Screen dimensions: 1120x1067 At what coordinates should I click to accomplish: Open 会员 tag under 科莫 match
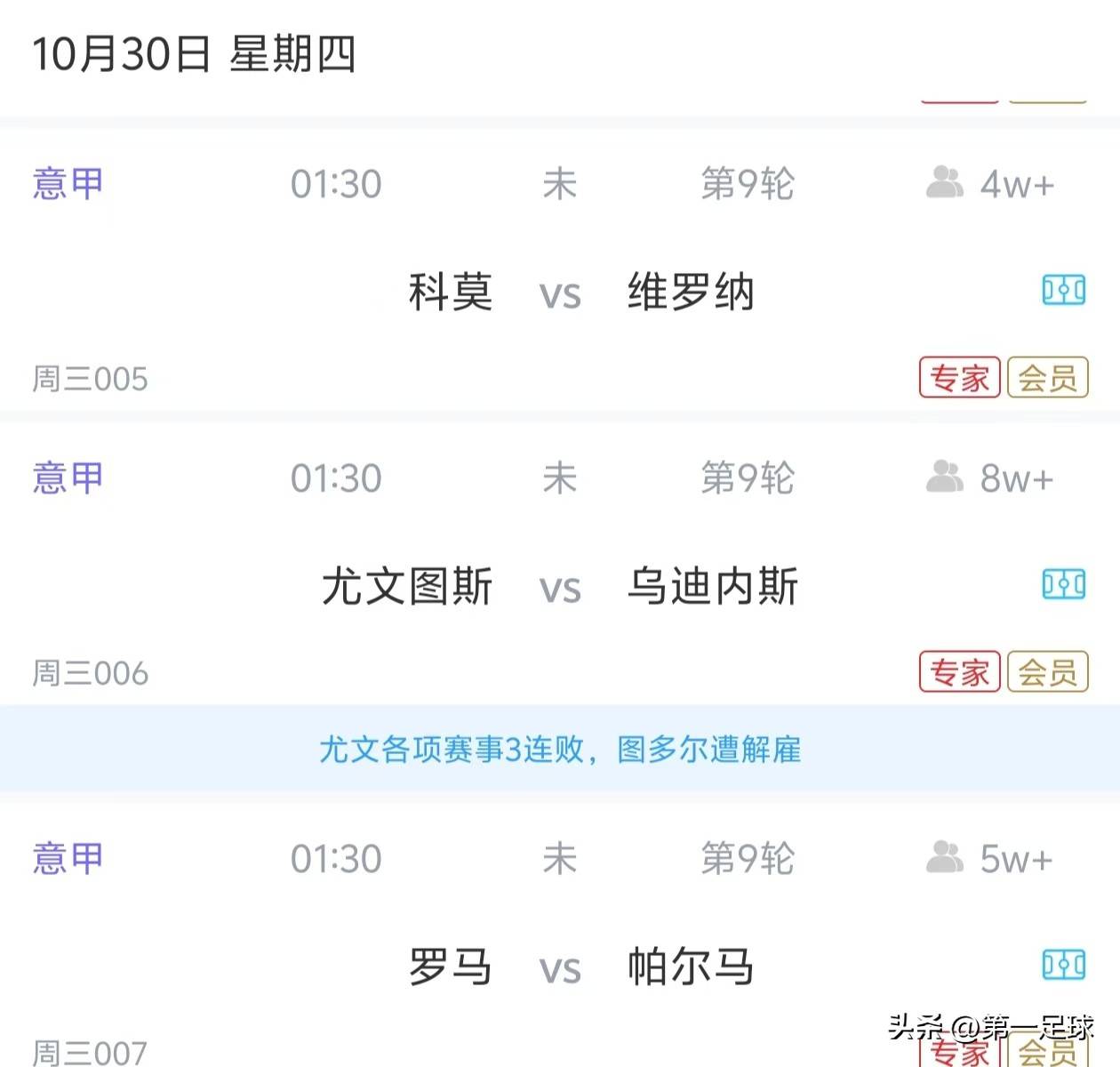tap(1047, 378)
